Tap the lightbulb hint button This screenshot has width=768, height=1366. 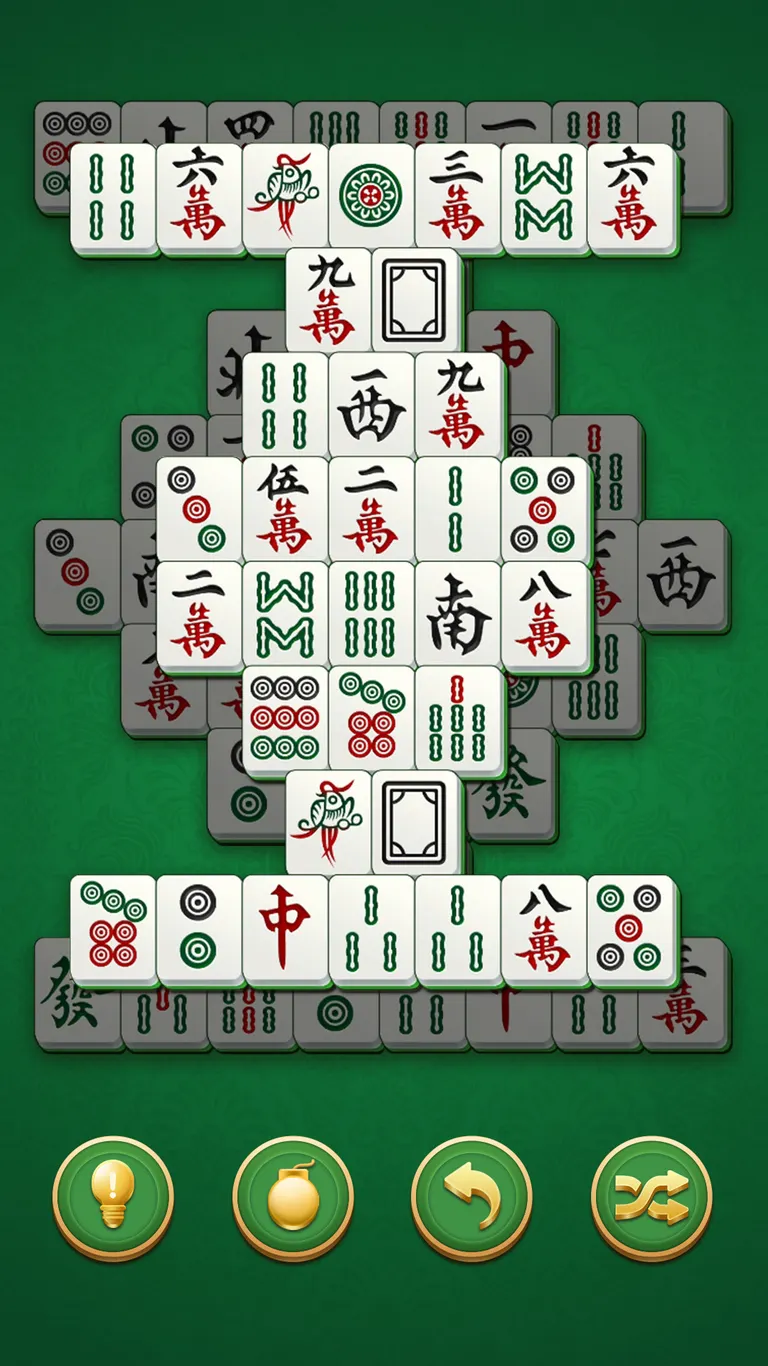[113, 1196]
